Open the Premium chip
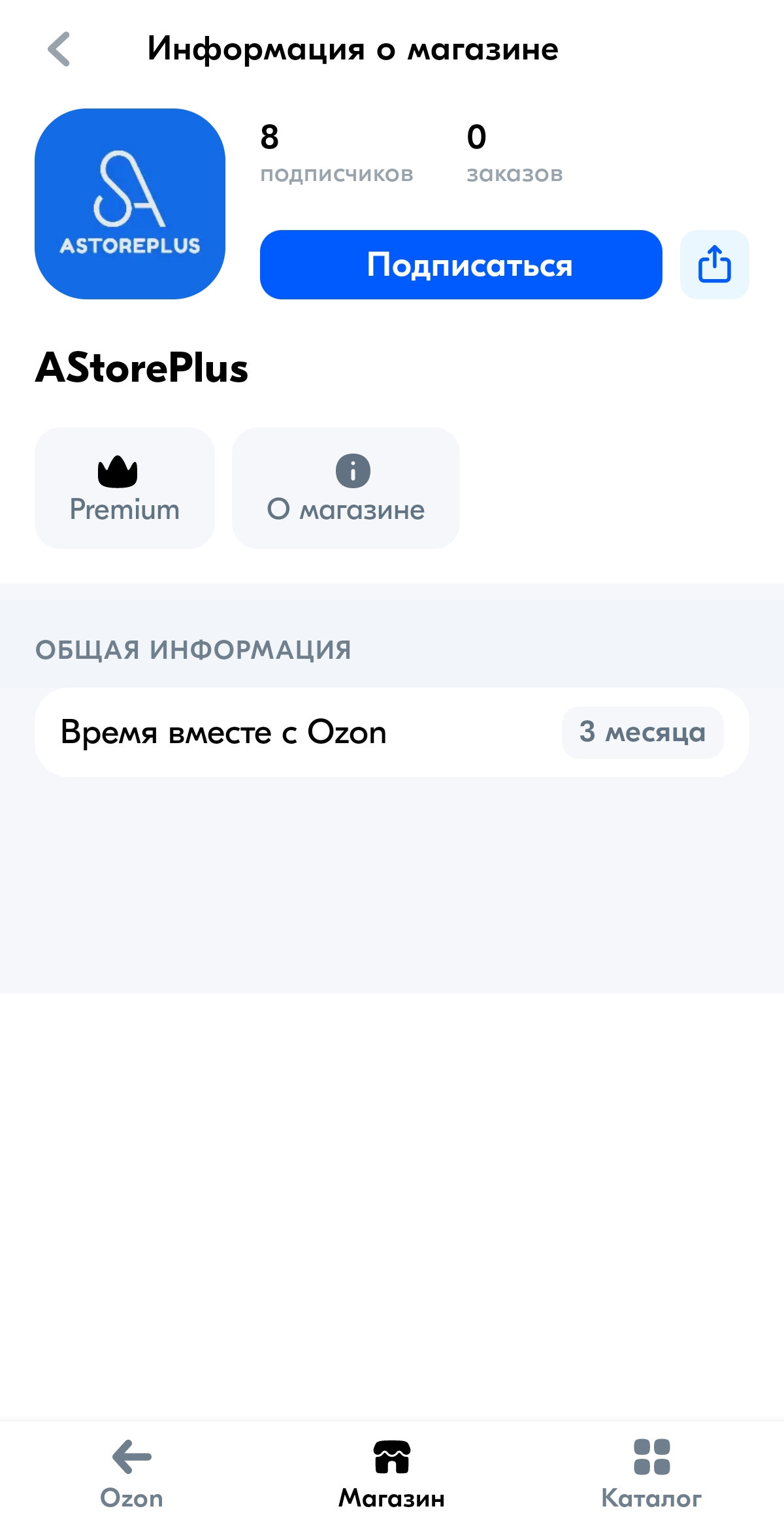Viewport: 784px width, 1532px height. pos(124,488)
